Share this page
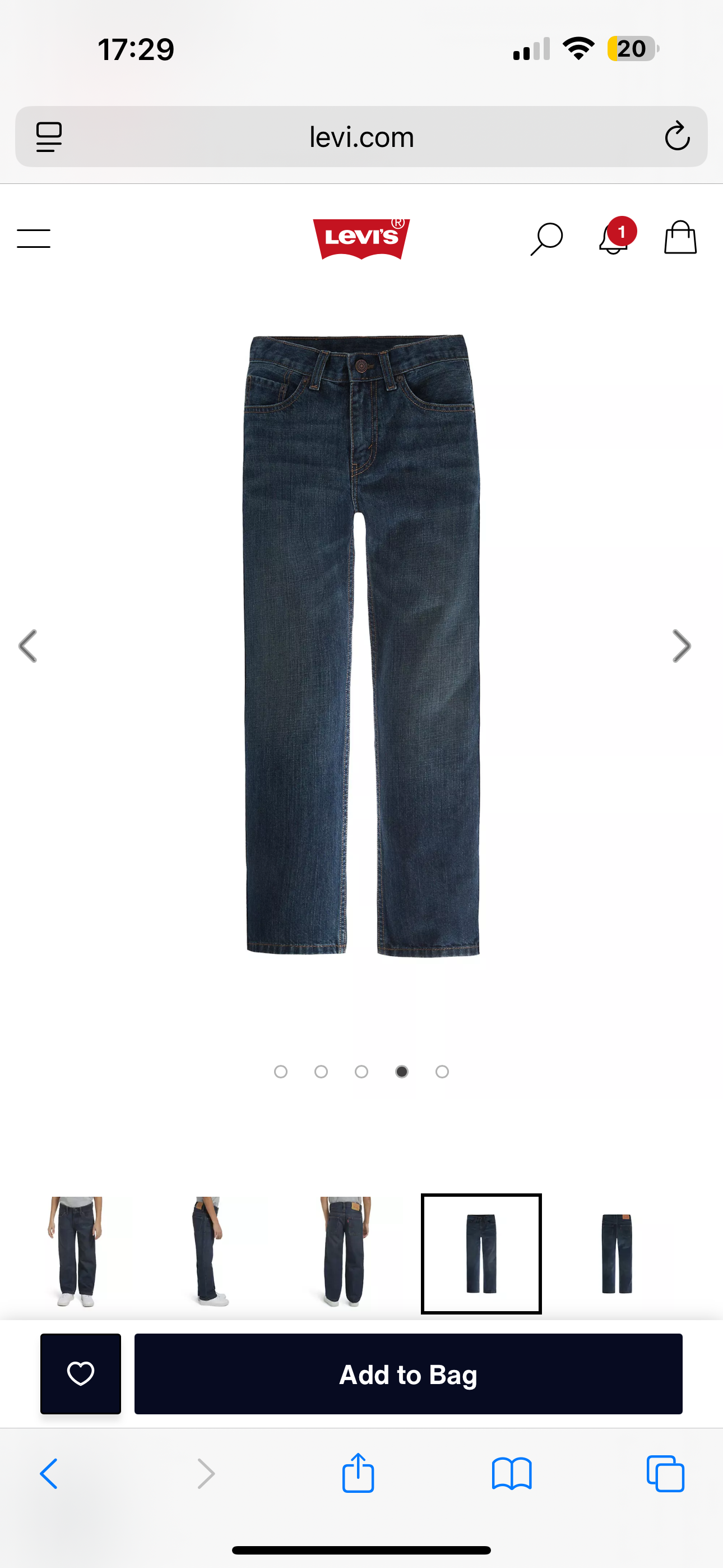The width and height of the screenshot is (723, 1568). [x=358, y=1474]
